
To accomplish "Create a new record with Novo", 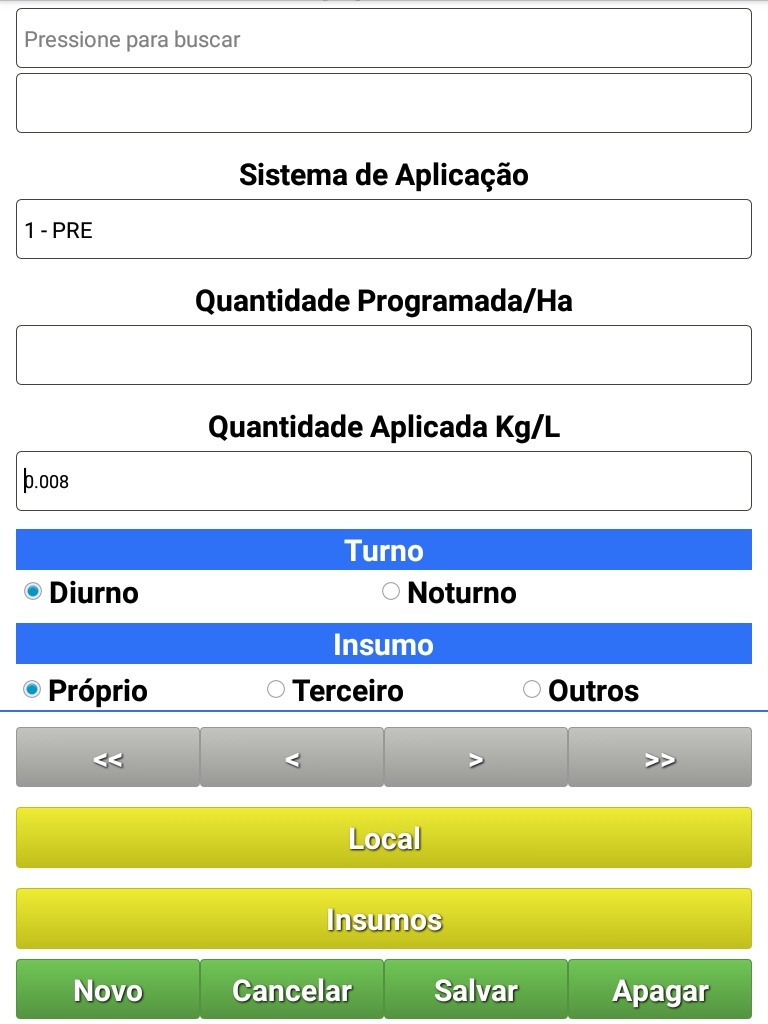I will click(x=108, y=990).
